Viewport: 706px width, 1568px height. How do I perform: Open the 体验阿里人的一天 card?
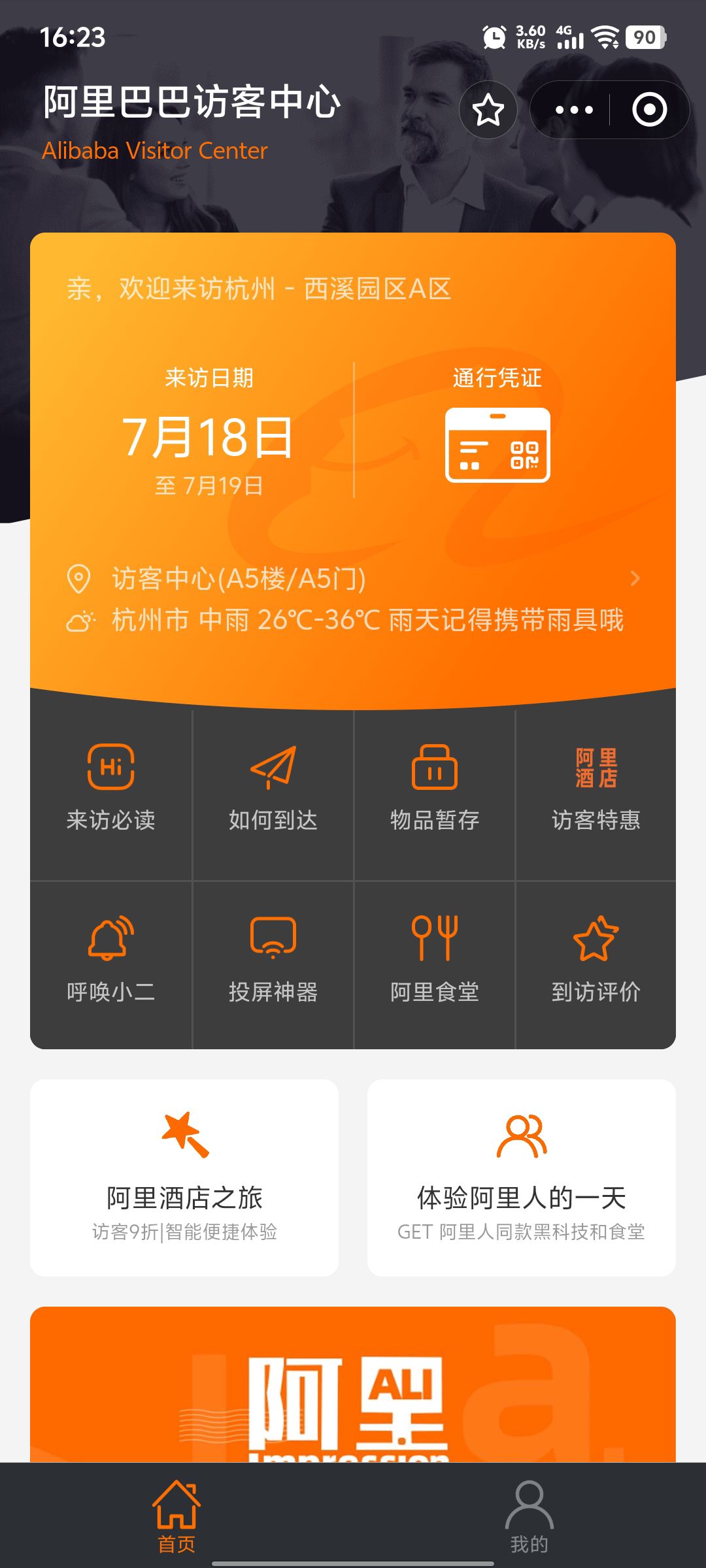click(522, 1177)
